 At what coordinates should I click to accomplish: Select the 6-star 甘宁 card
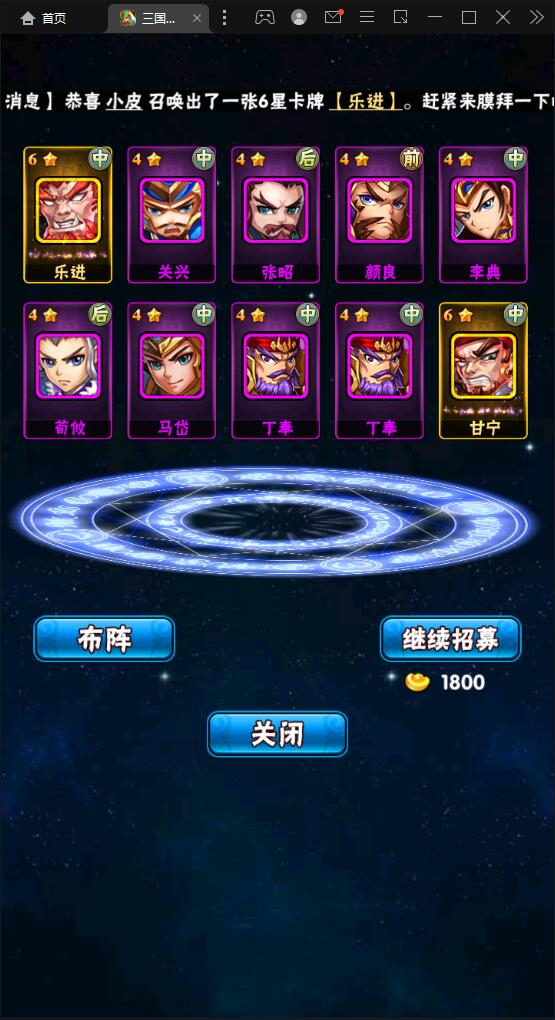point(483,371)
